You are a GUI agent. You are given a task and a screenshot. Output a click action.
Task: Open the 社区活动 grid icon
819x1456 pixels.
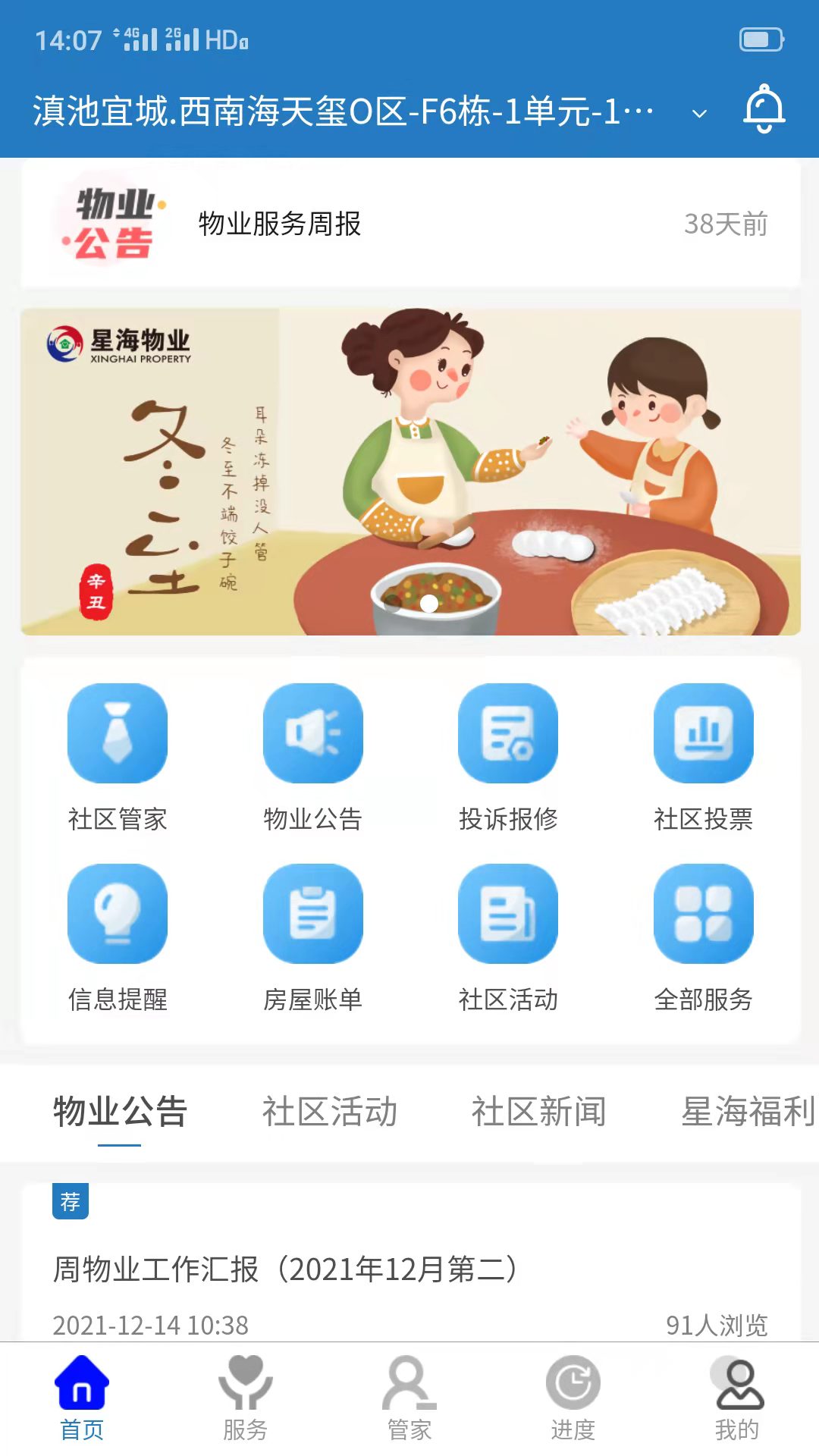click(x=508, y=938)
